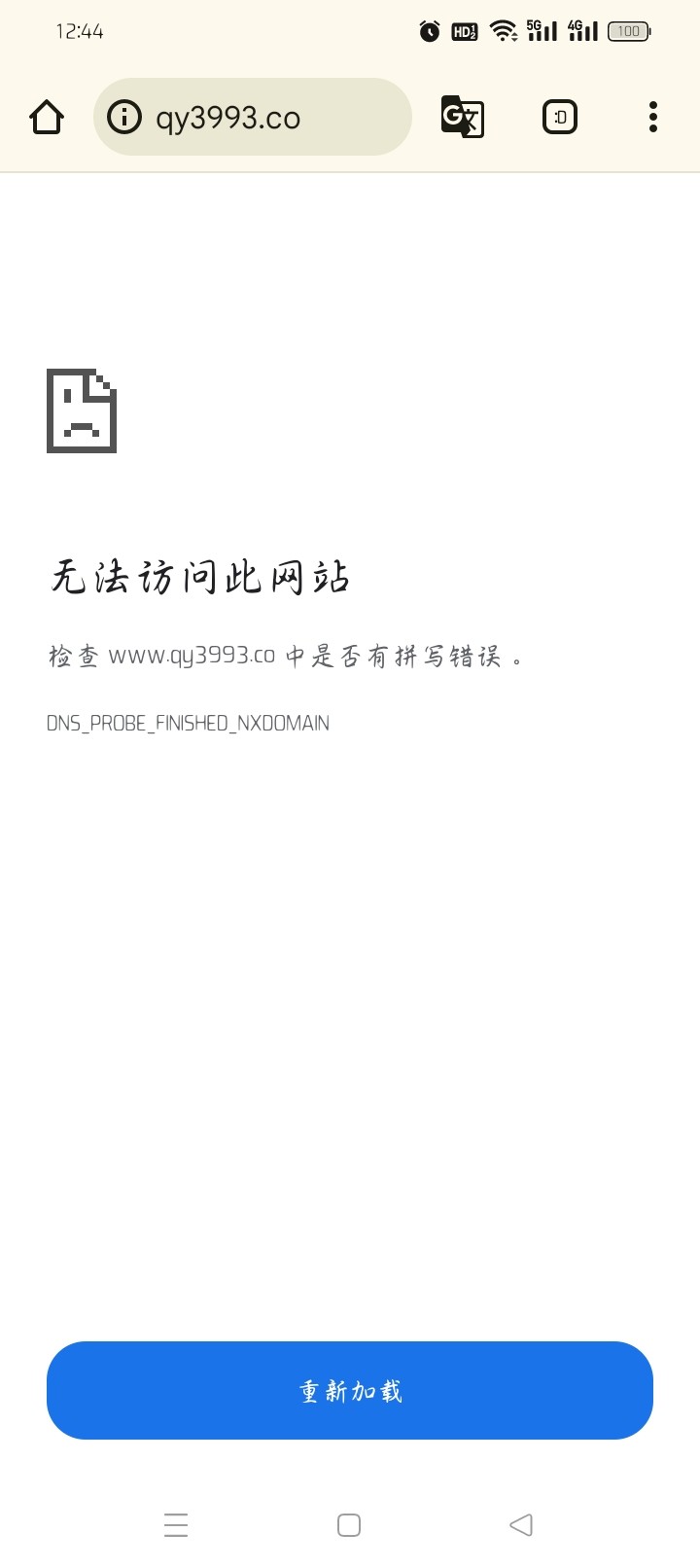Go back using system navigation
This screenshot has height=1568, width=700.
[x=521, y=1524]
